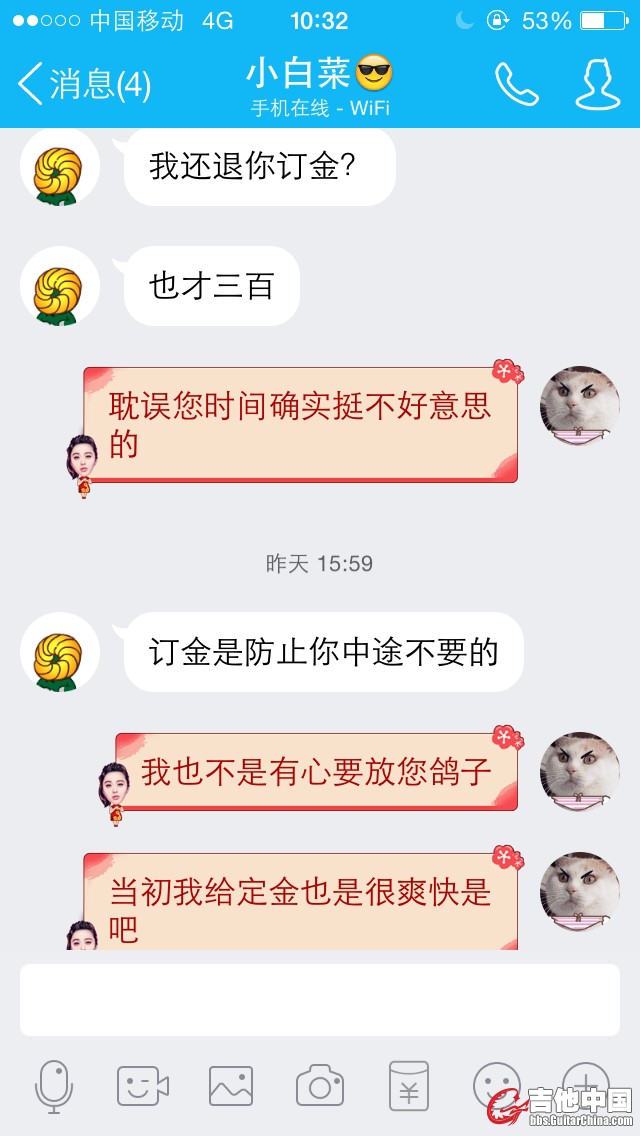The height and width of the screenshot is (1136, 640).
Task: Open more options with the plus icon
Action: coord(586,1084)
